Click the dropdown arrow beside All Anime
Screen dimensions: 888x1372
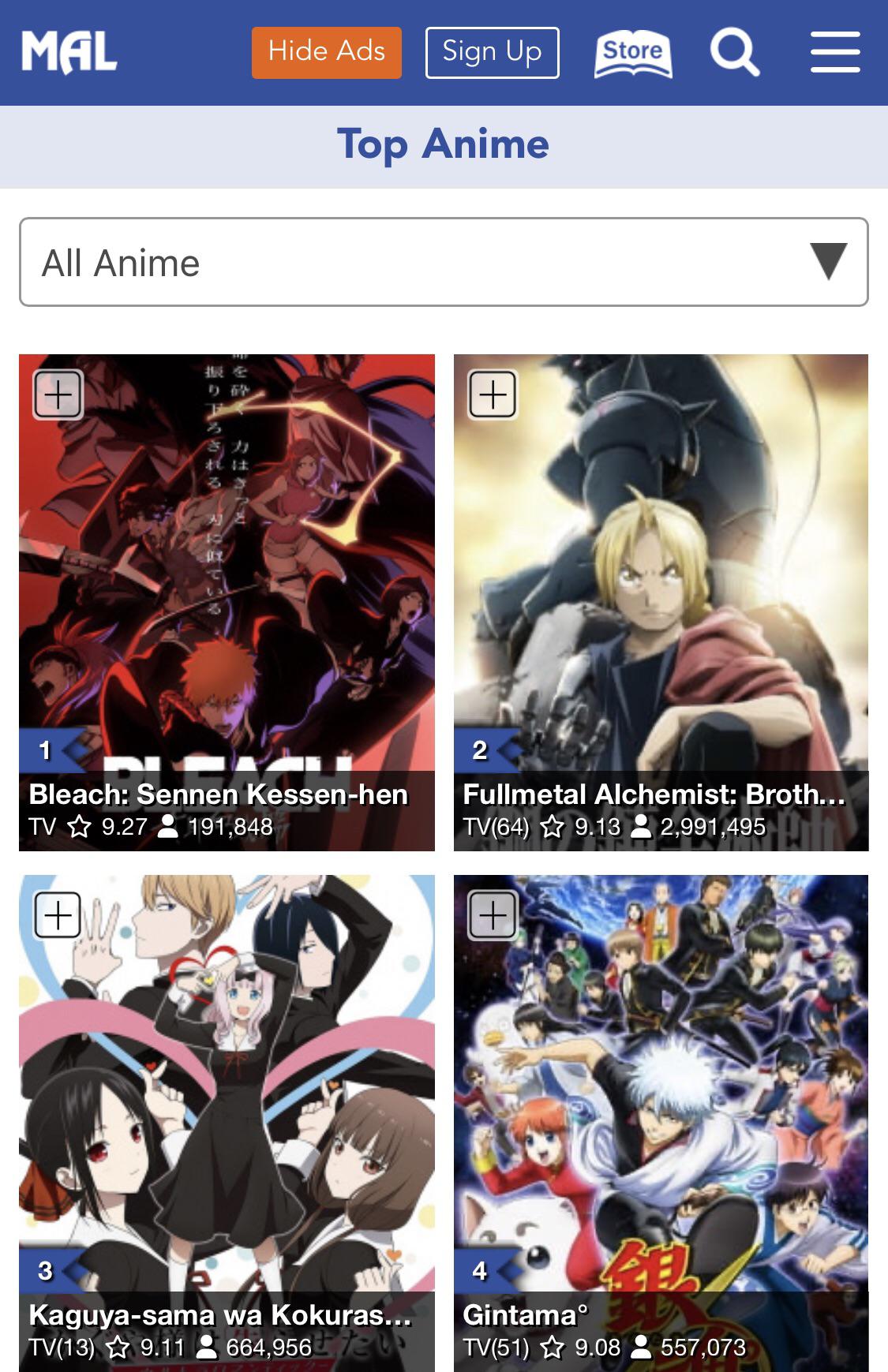point(827,262)
